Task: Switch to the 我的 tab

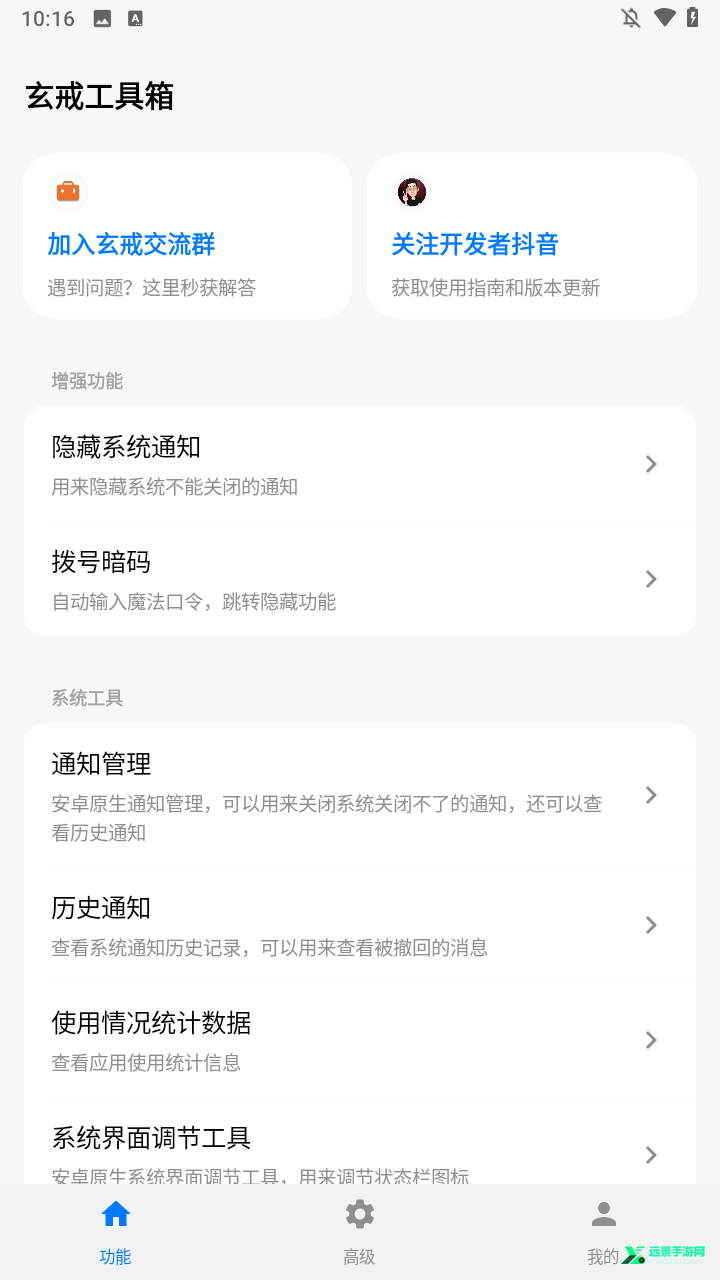Action: pyautogui.click(x=603, y=1230)
